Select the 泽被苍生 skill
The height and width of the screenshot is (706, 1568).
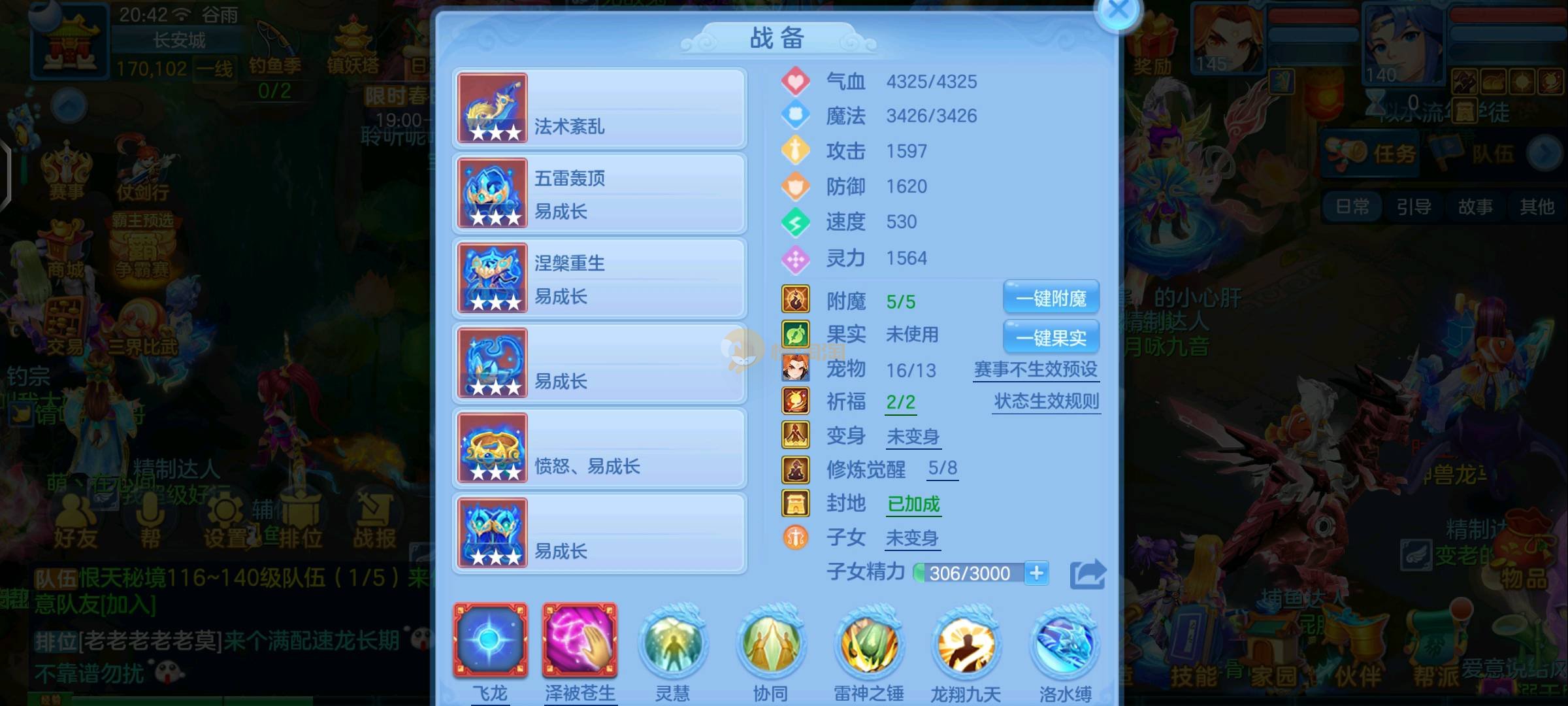(x=580, y=641)
